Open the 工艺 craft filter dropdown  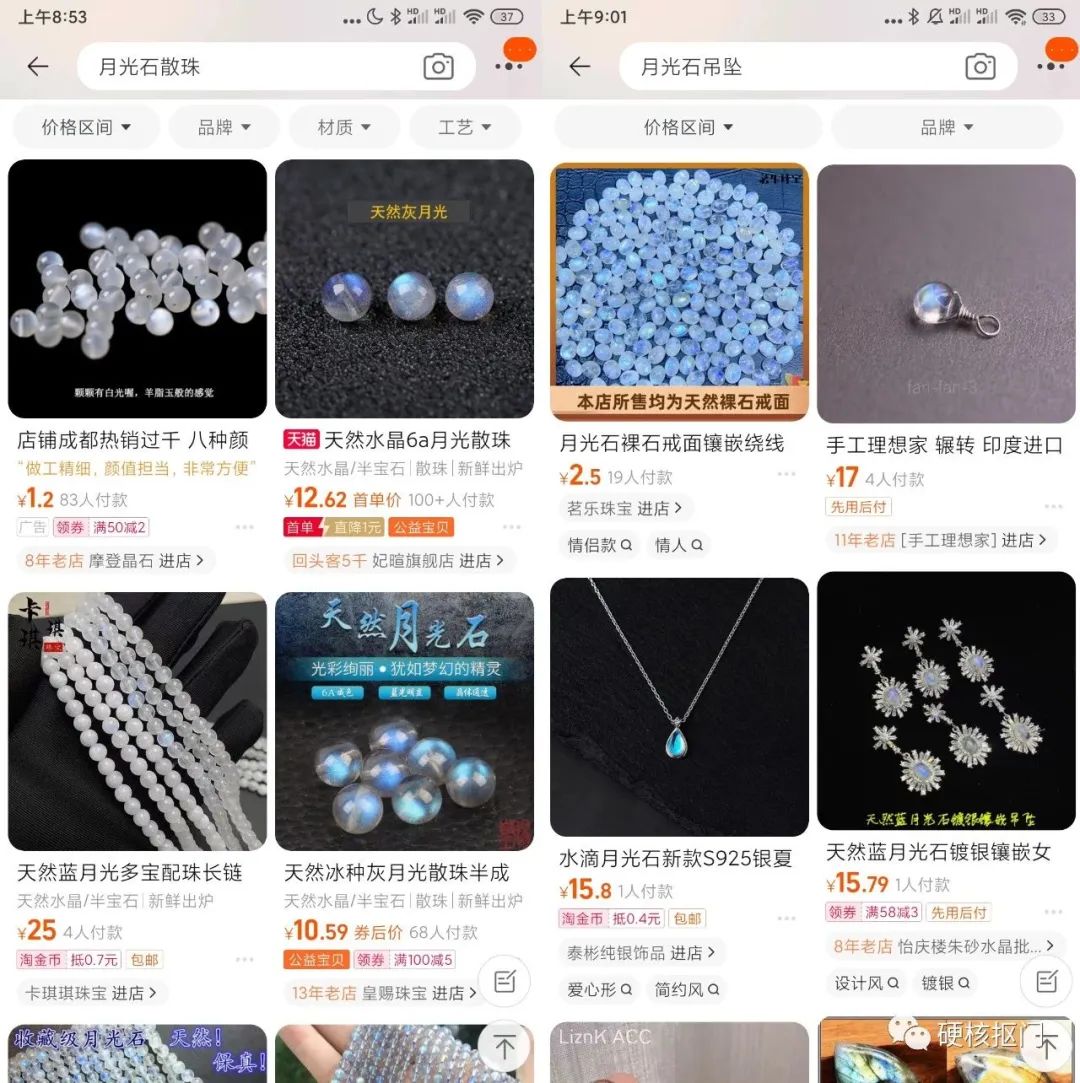click(464, 127)
